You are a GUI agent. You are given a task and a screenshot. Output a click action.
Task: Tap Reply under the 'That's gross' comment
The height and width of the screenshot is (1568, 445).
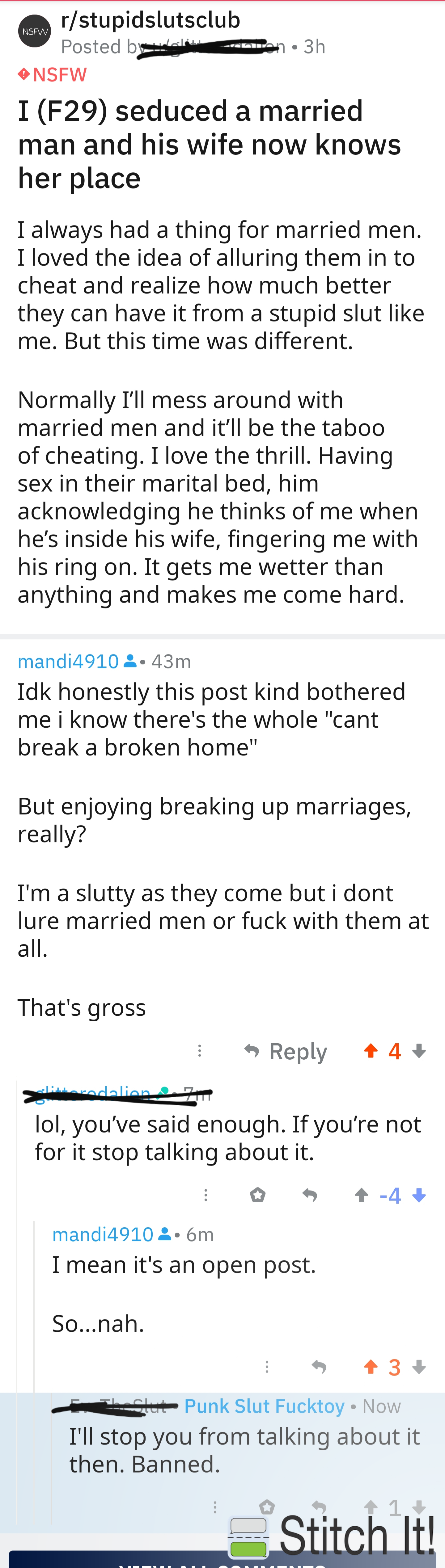coord(286,1051)
